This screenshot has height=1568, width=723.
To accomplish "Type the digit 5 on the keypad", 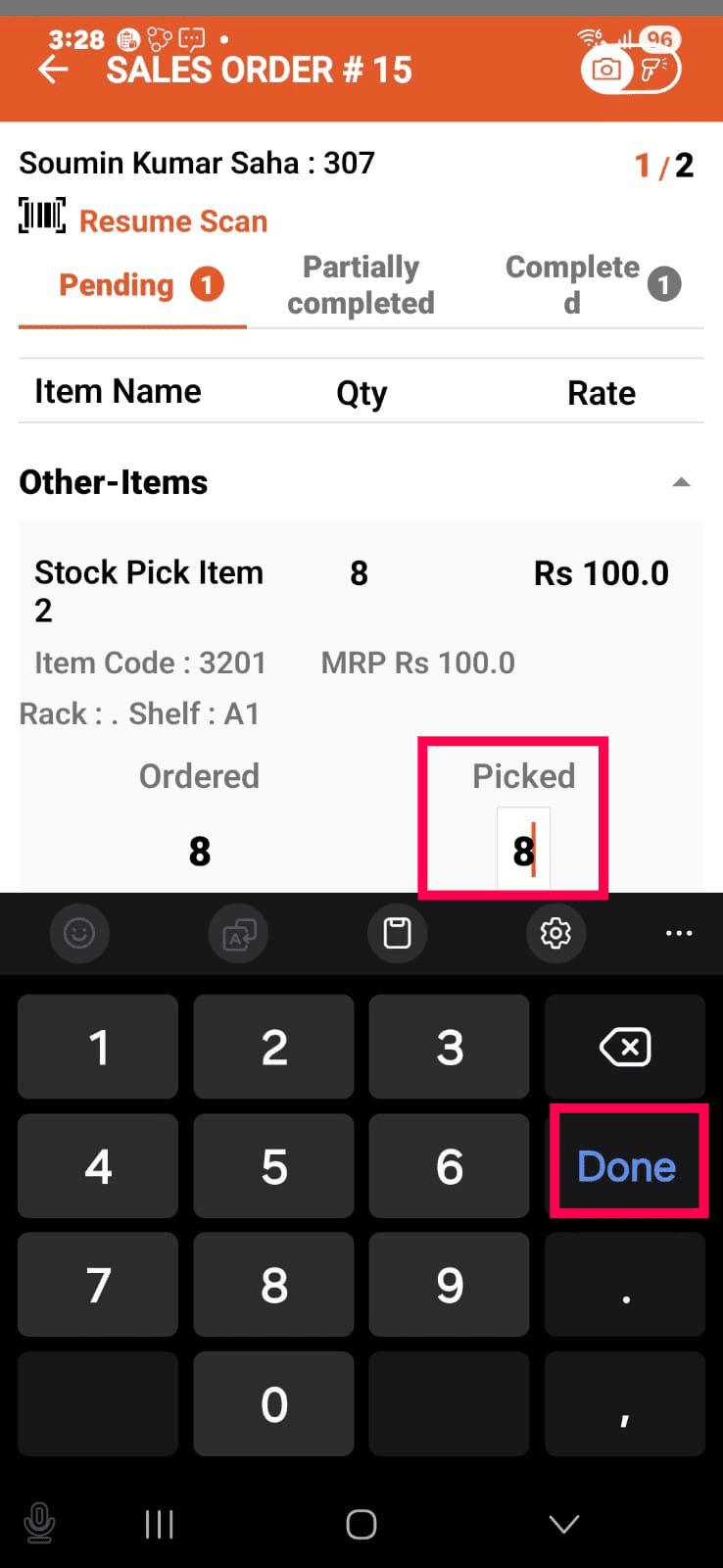I will (274, 1166).
